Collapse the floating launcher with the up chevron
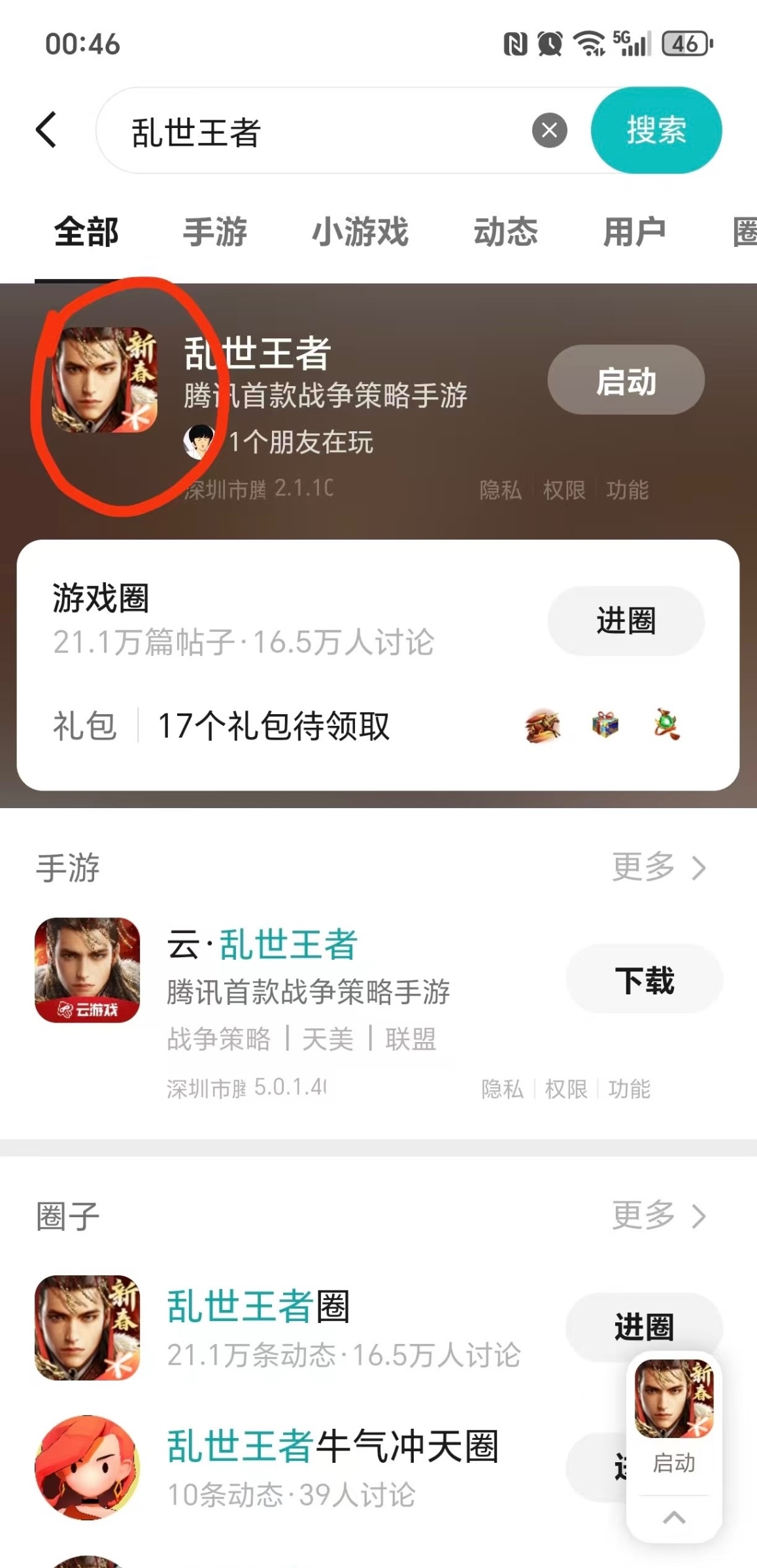 674,1518
